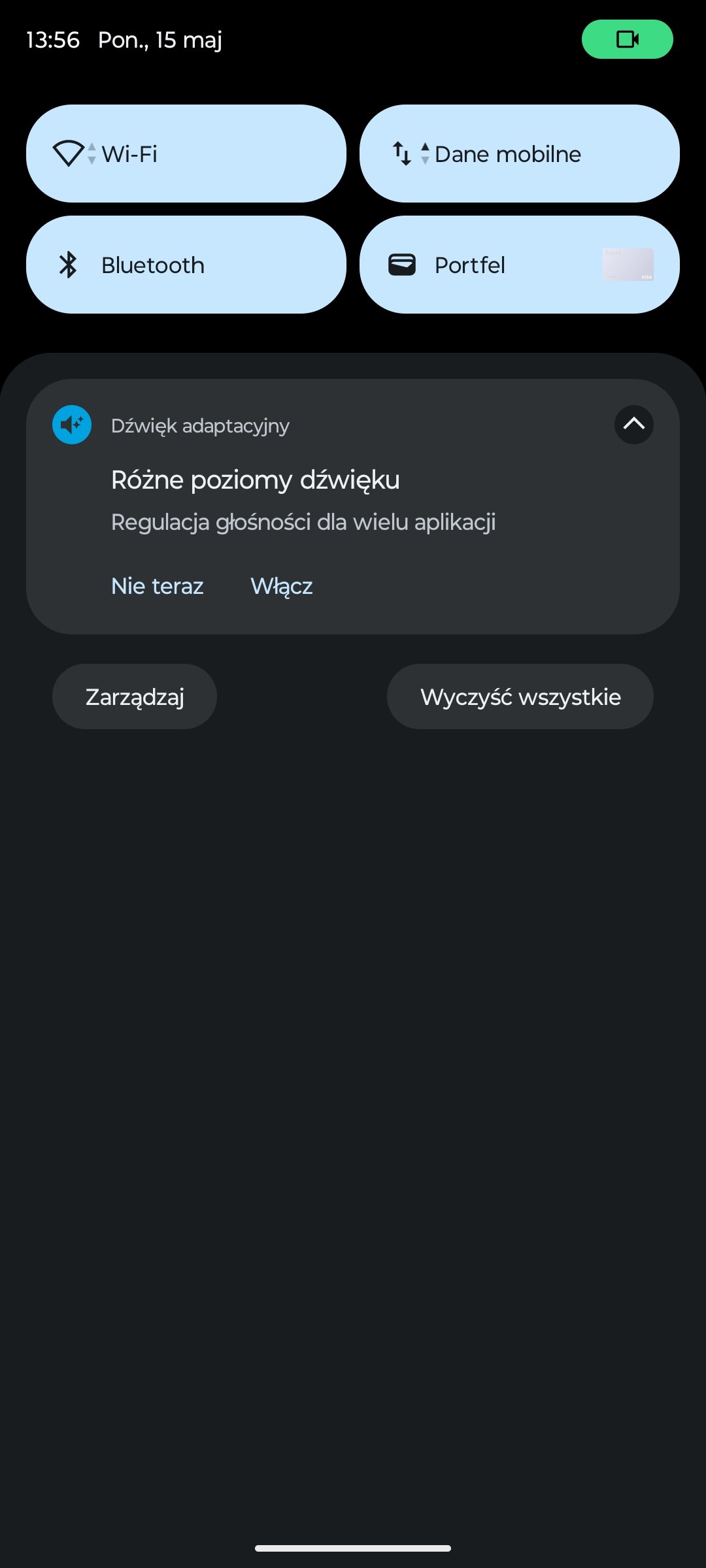Open the Różne poziomy dźwięku notification

tap(353, 506)
